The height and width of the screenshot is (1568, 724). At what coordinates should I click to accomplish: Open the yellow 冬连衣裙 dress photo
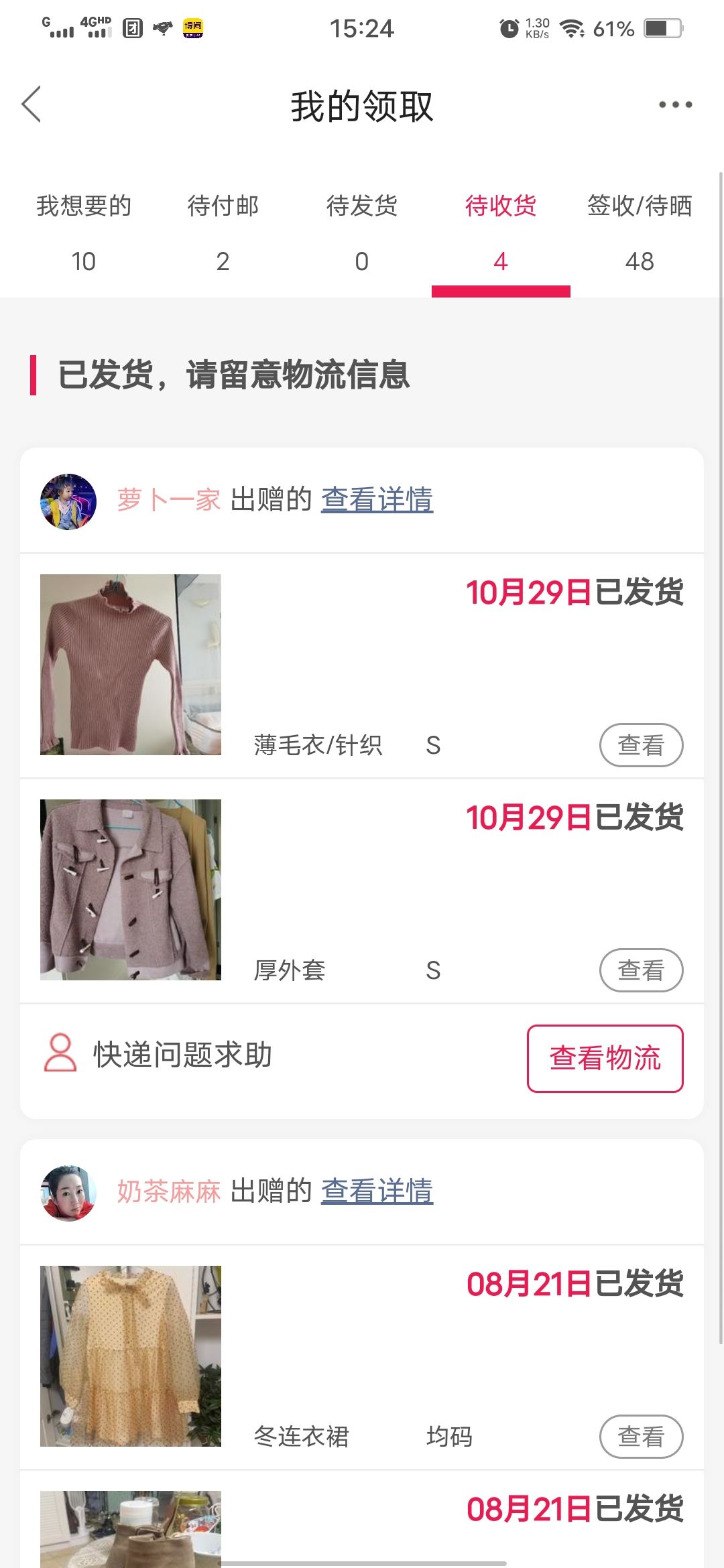[131, 1356]
